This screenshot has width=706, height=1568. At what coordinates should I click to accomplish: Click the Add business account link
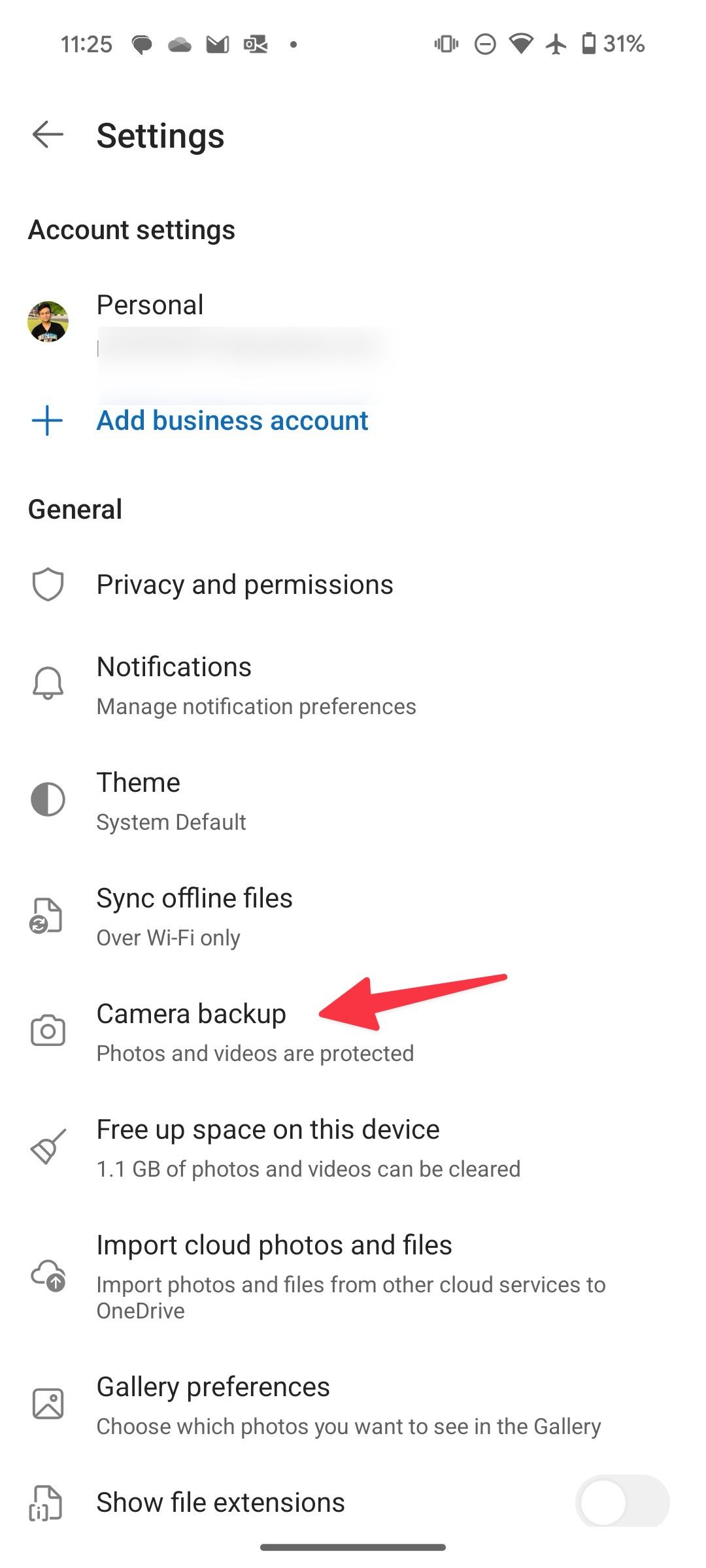pyautogui.click(x=231, y=421)
